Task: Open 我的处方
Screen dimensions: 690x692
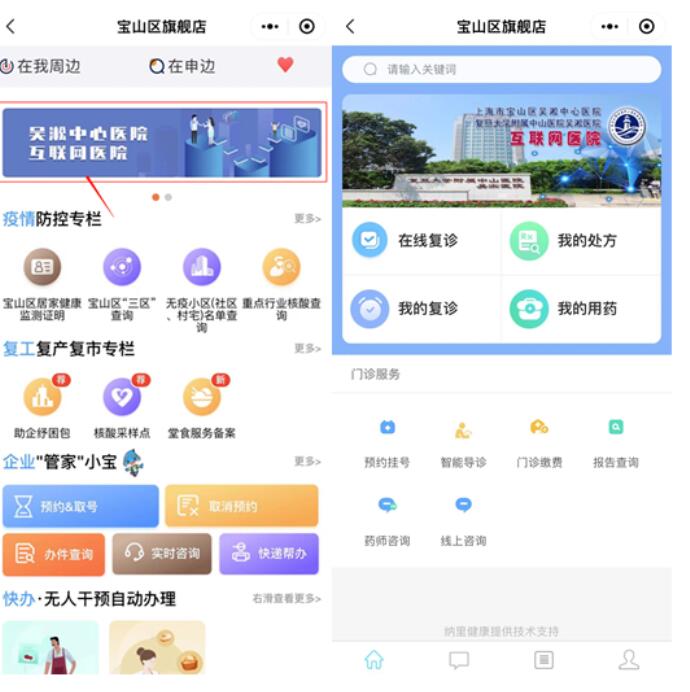Action: [581, 241]
